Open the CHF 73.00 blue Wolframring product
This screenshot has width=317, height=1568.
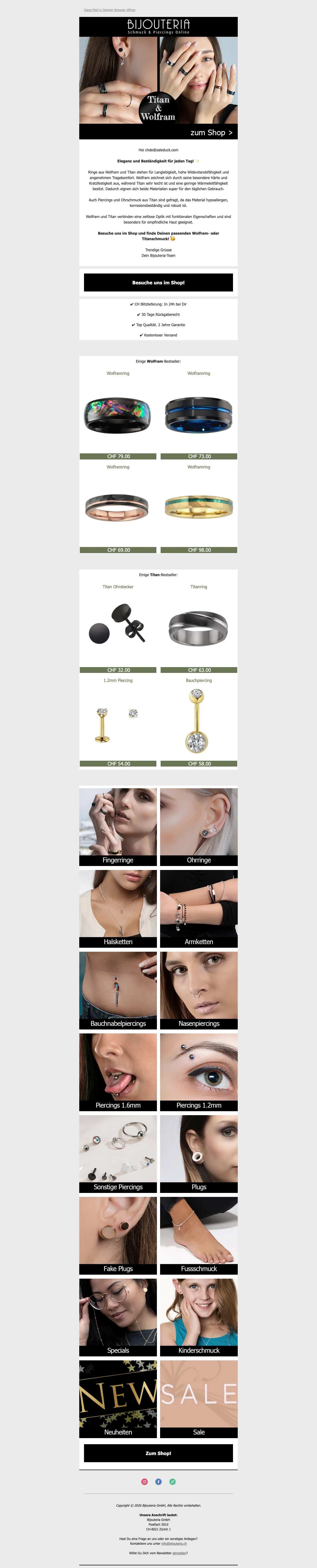pyautogui.click(x=198, y=416)
